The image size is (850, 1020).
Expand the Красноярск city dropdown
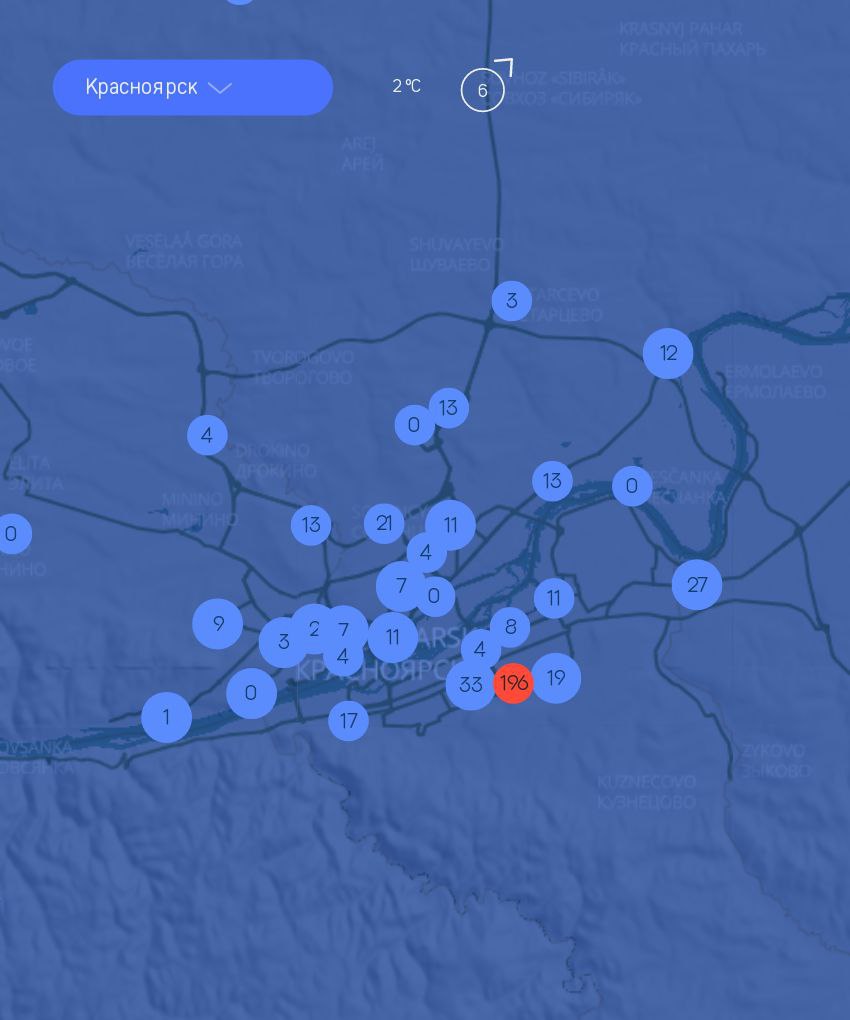pyautogui.click(x=192, y=87)
